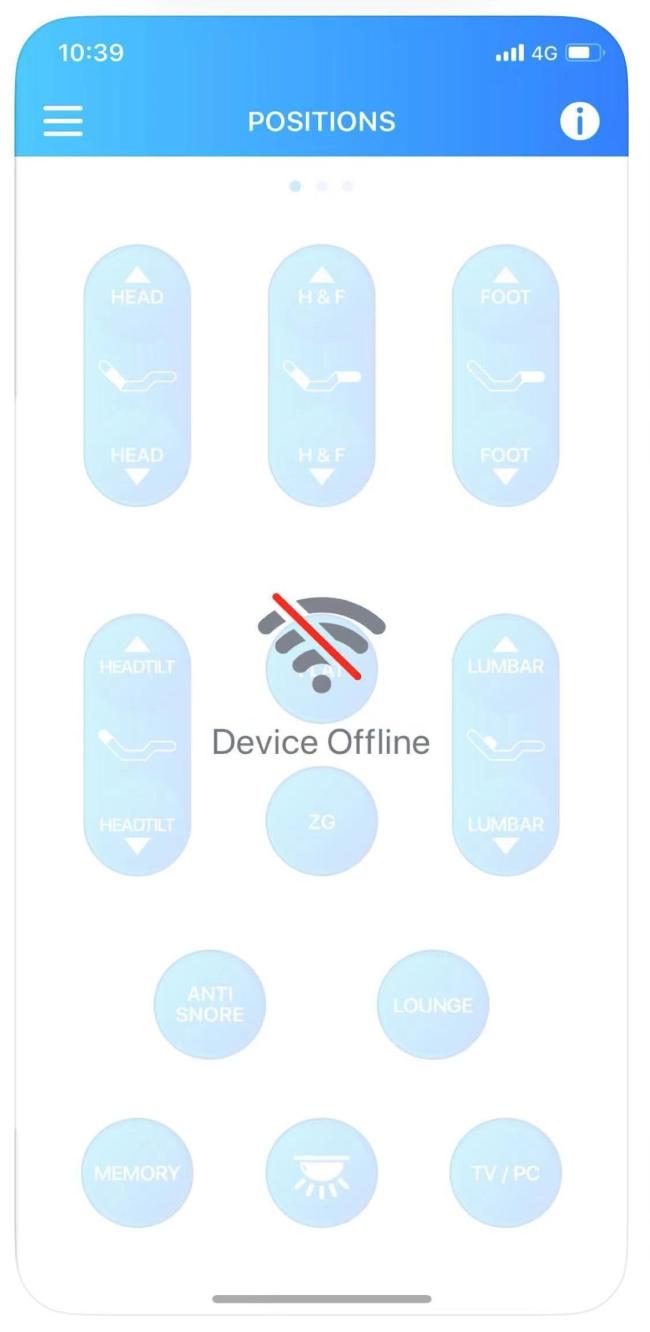
Task: Open the hamburger menu
Action: (x=63, y=122)
